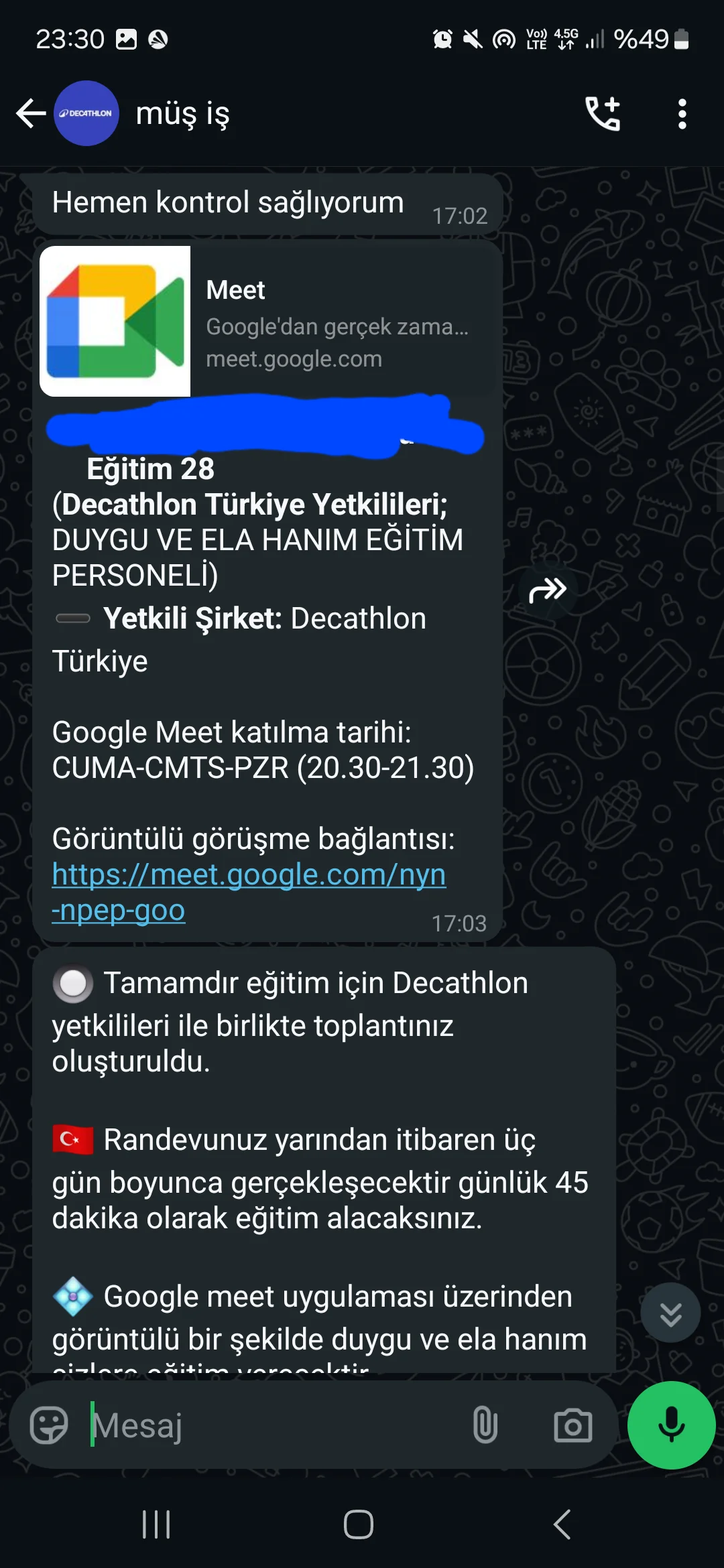Forward the Google Meet message
This screenshot has height=1568, width=724.
(548, 590)
